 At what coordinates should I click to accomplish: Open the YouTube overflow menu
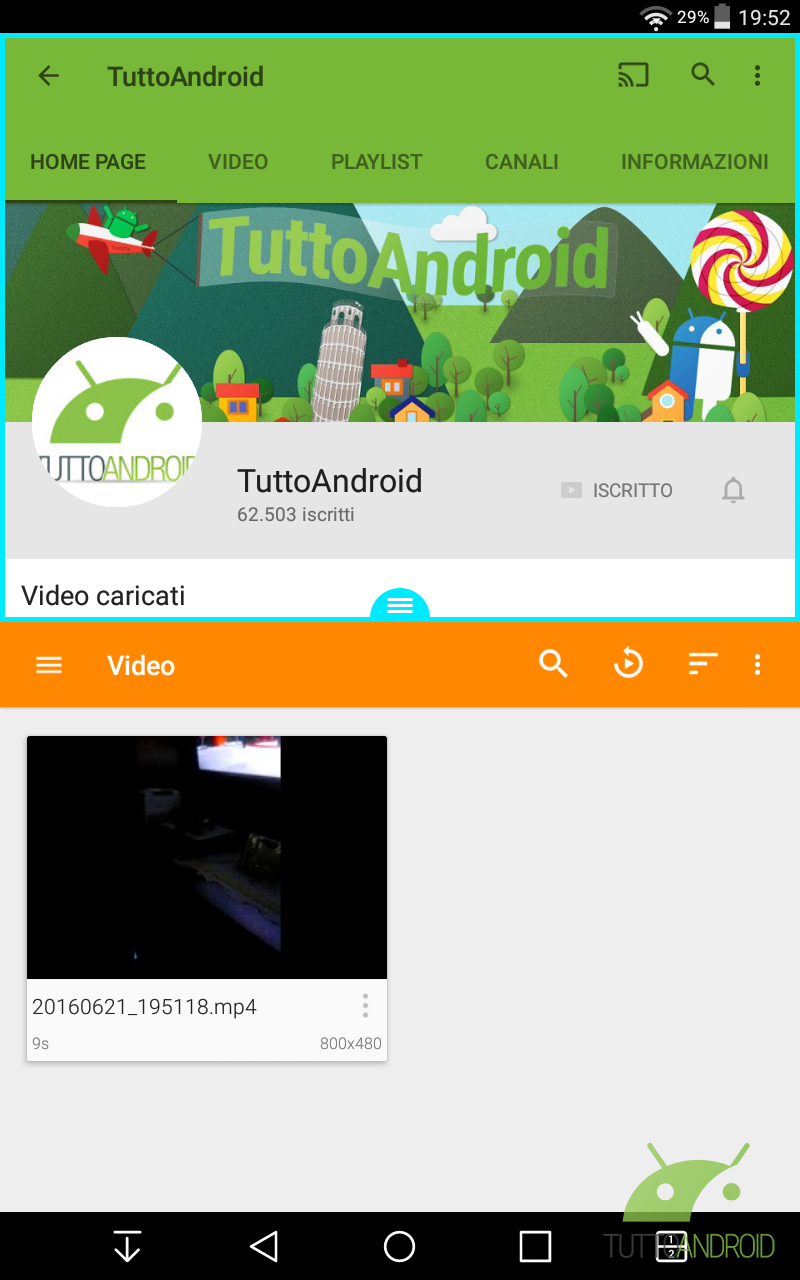757,75
